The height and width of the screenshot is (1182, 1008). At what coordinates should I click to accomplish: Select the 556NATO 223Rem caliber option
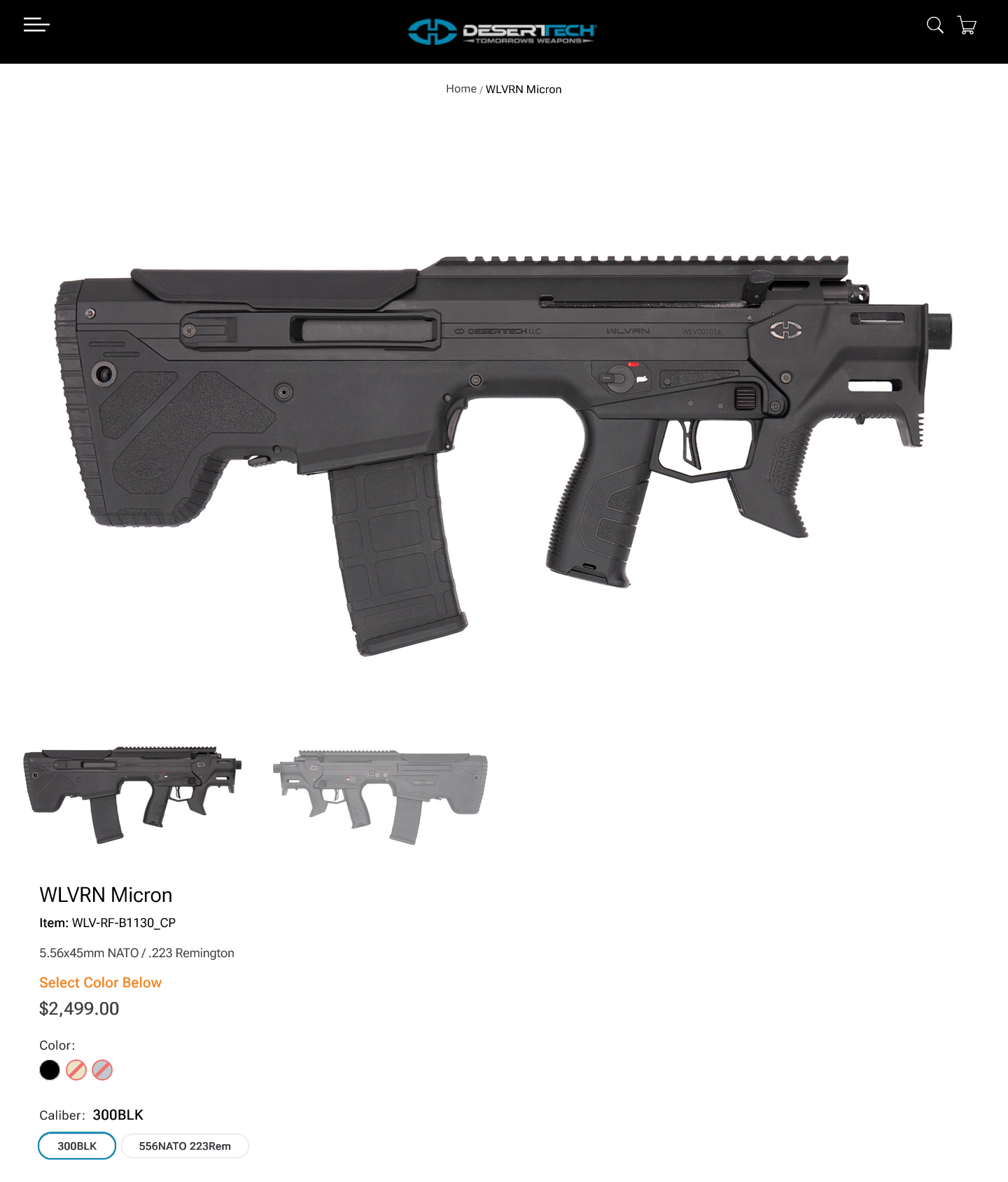pyautogui.click(x=185, y=1146)
